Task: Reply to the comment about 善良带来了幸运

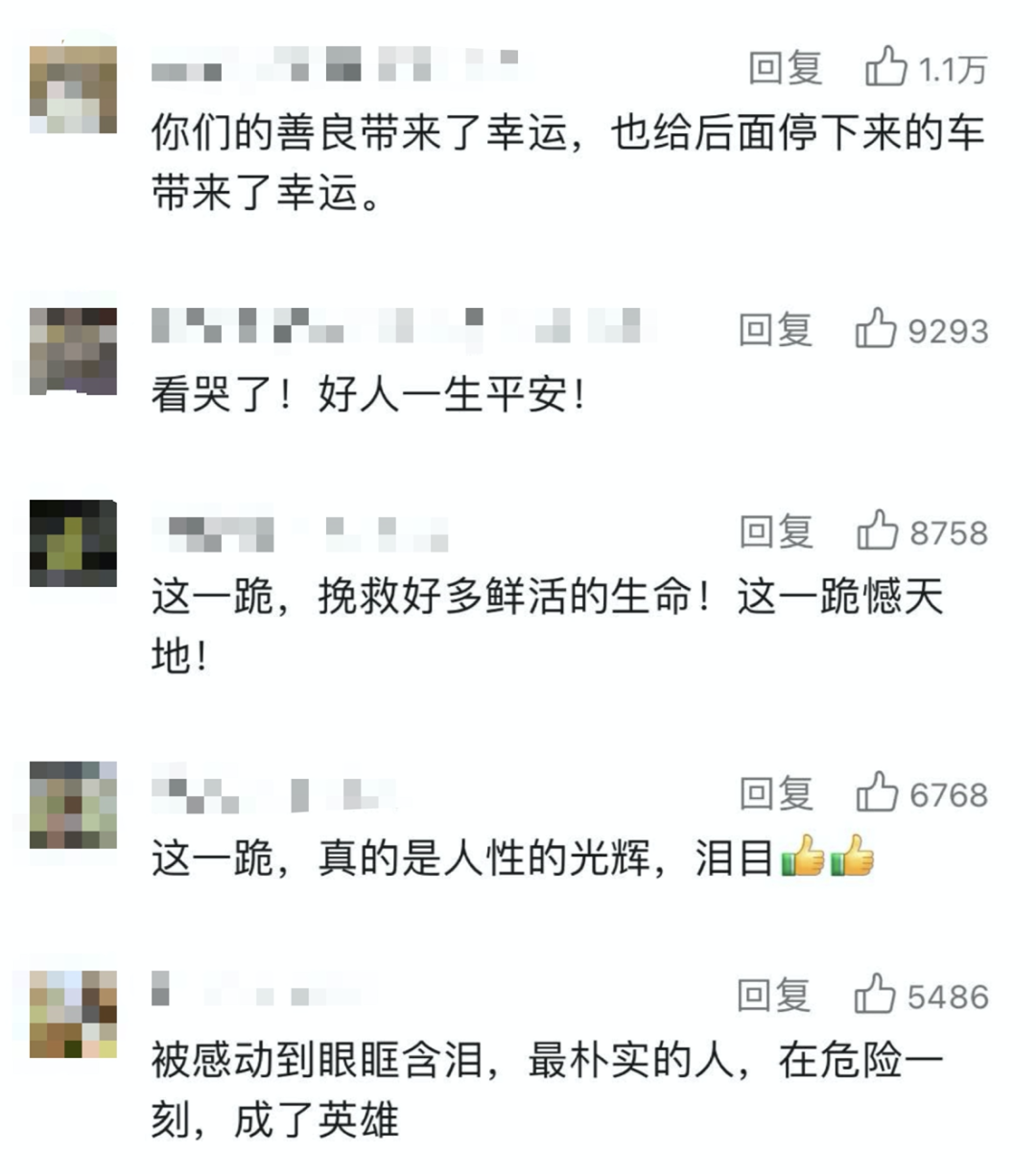Action: [785, 69]
